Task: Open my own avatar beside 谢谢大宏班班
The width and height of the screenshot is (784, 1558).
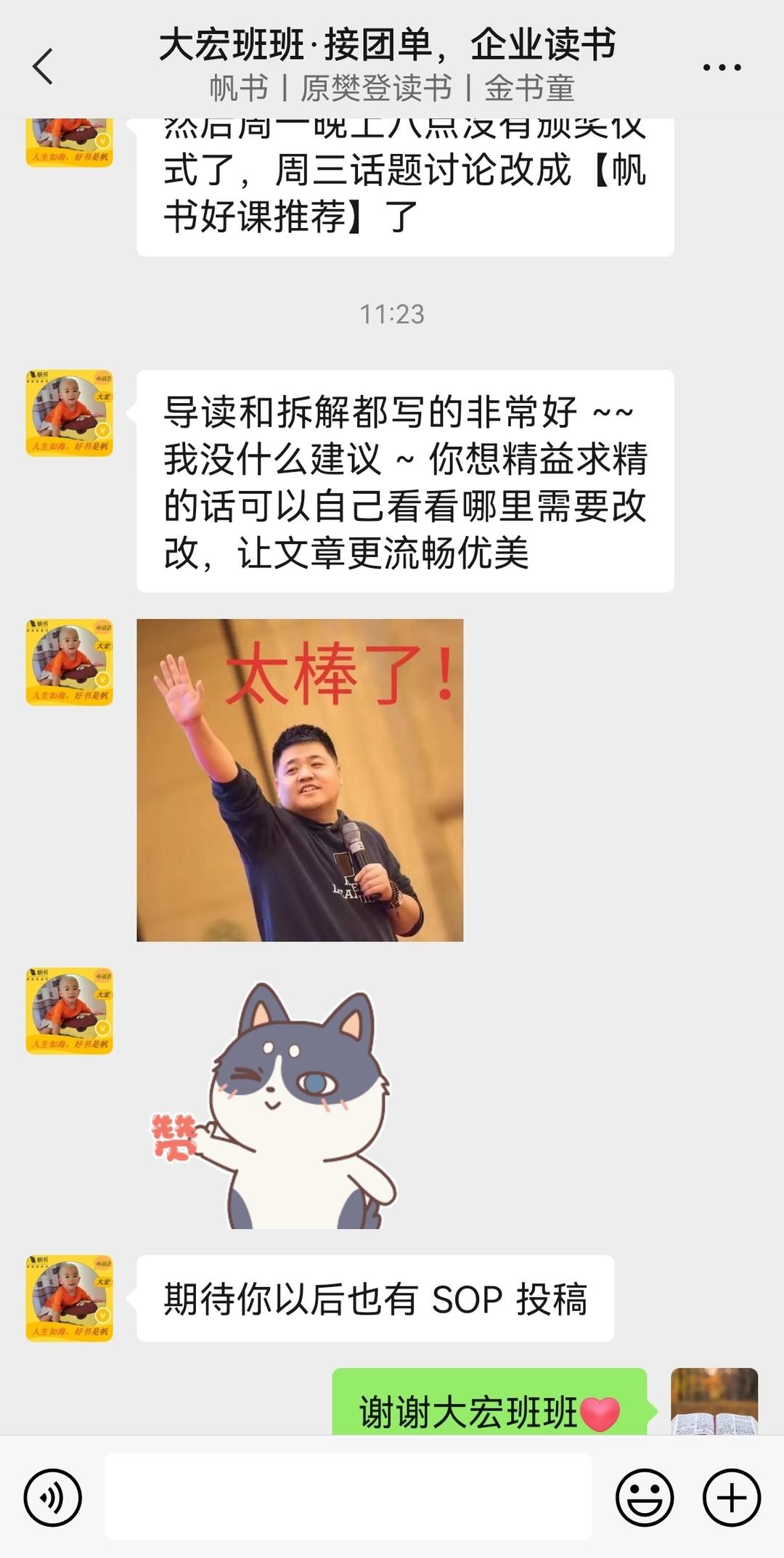Action: [714, 1401]
